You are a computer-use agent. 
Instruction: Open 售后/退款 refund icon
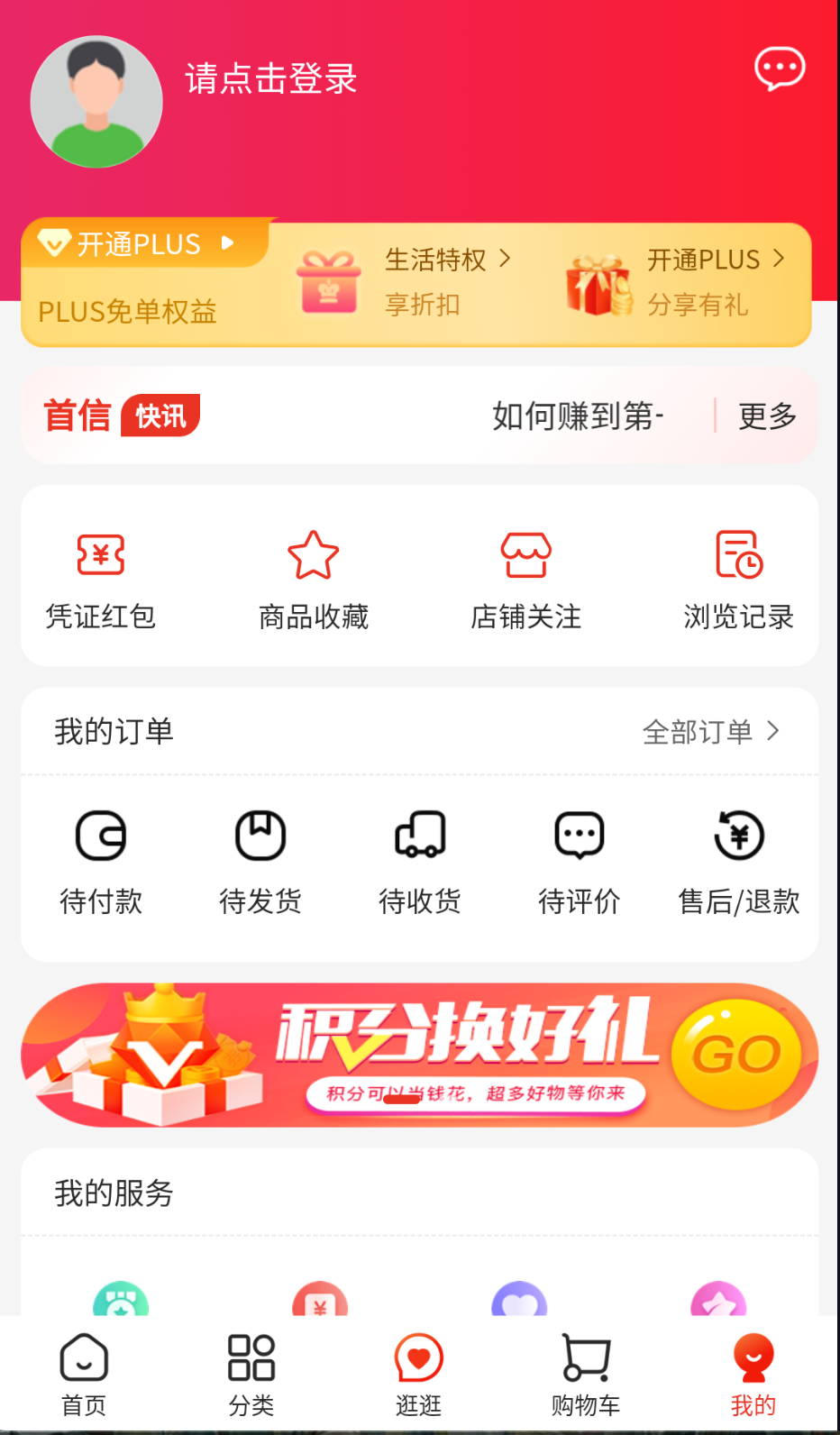[x=739, y=836]
